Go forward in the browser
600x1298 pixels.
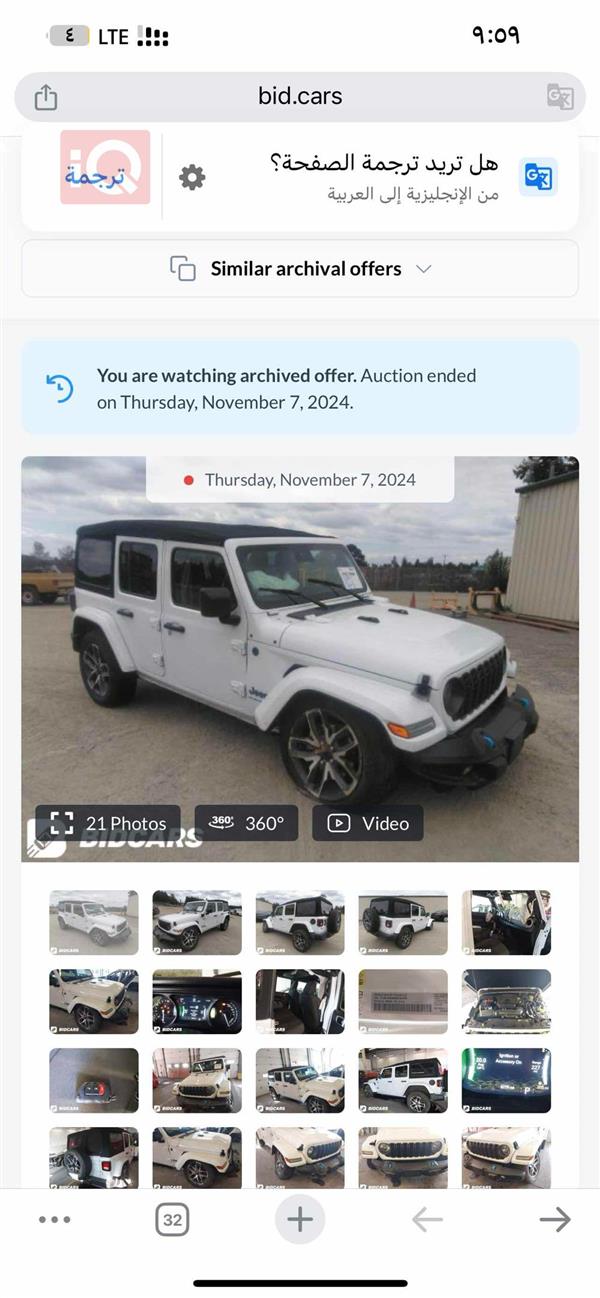point(554,1219)
